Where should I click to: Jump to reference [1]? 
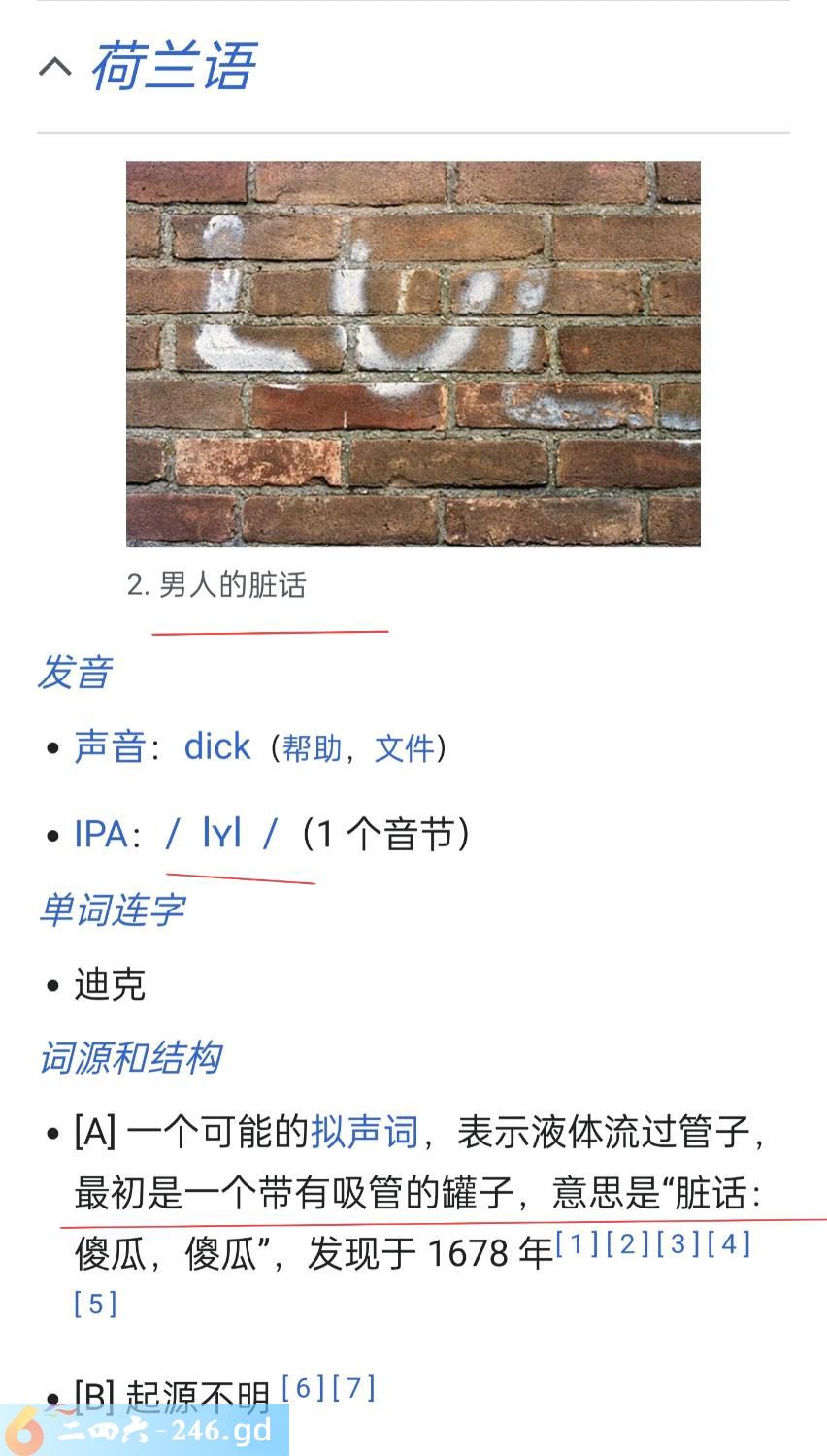tap(577, 1243)
